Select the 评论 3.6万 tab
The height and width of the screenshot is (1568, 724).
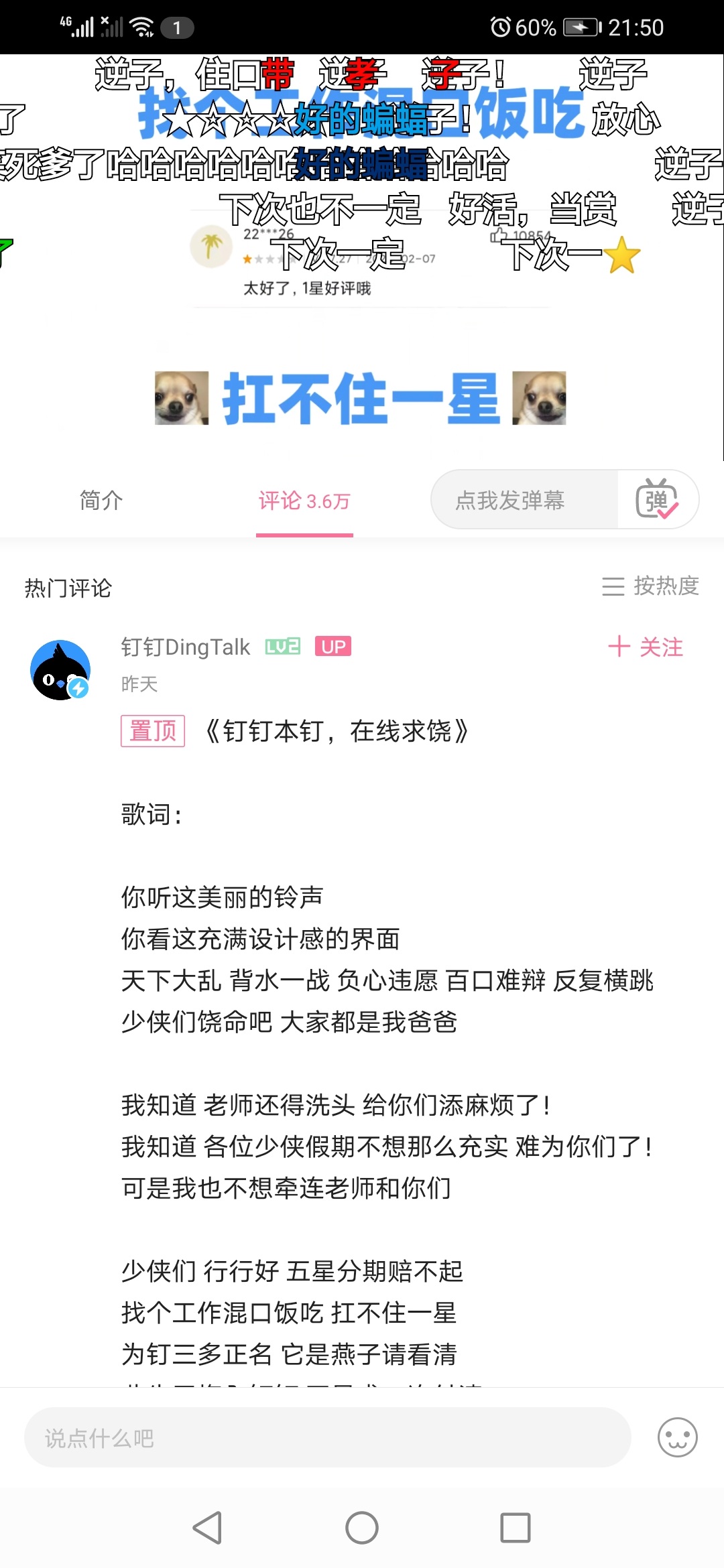(304, 501)
